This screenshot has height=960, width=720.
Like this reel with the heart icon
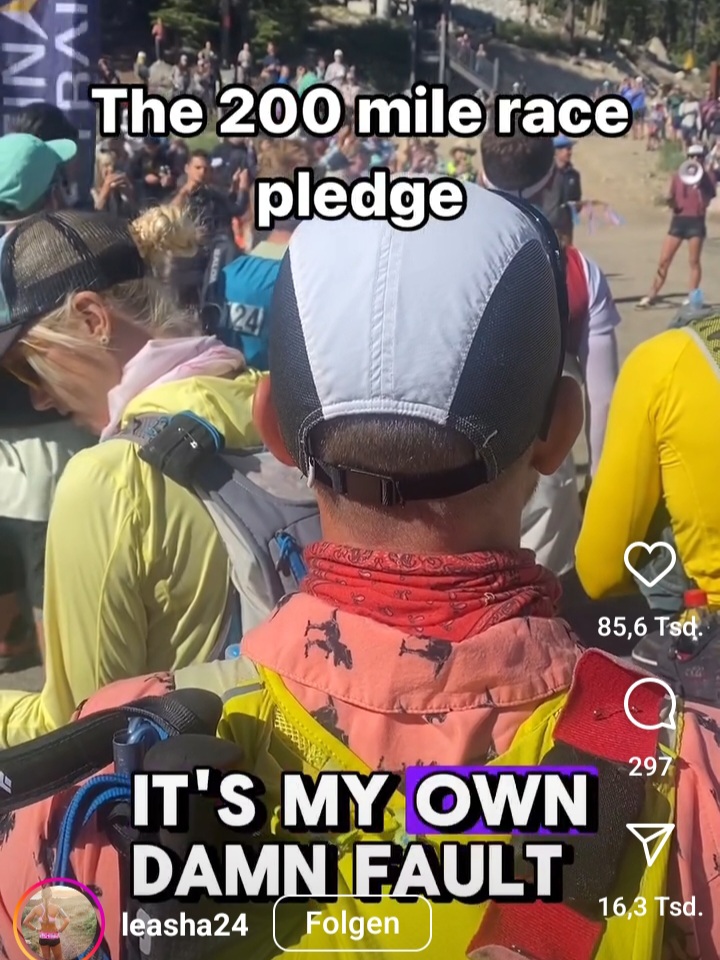(650, 565)
